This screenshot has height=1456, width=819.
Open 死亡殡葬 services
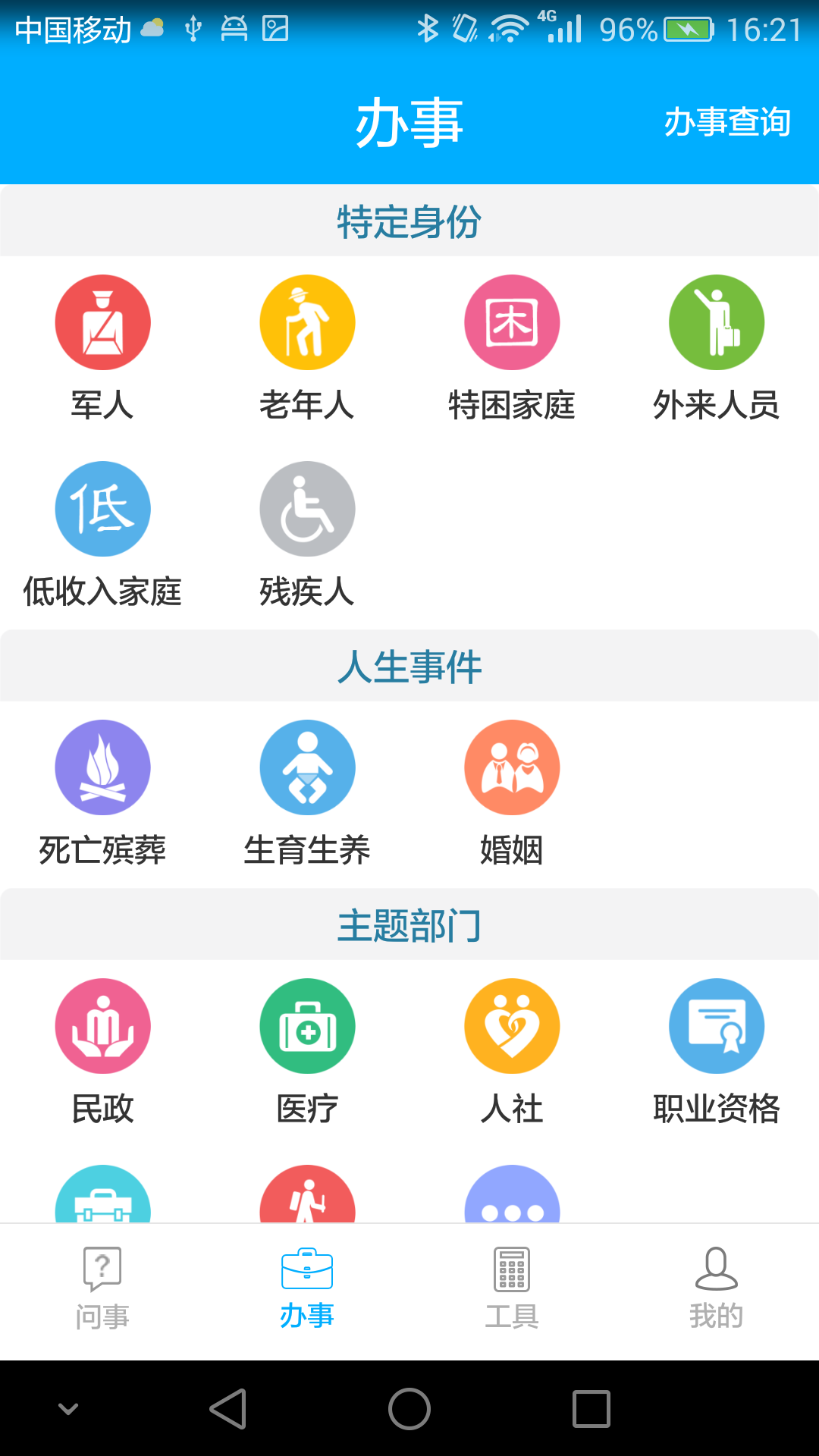pyautogui.click(x=102, y=793)
